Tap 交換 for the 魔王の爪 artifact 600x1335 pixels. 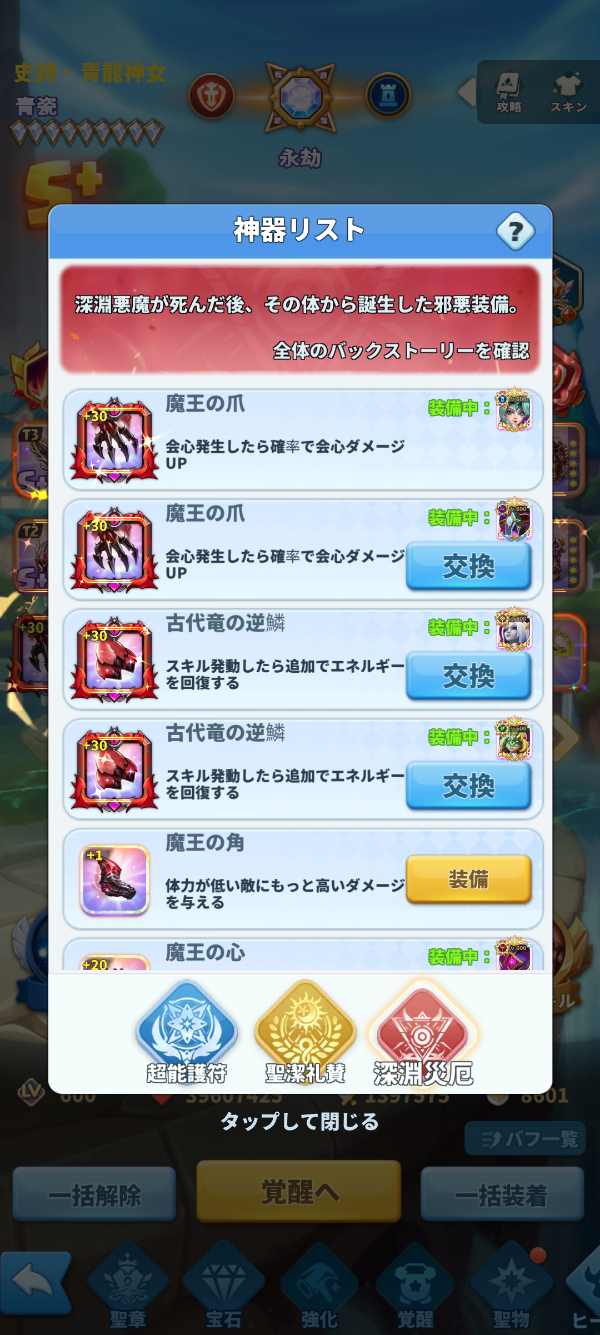(x=468, y=567)
